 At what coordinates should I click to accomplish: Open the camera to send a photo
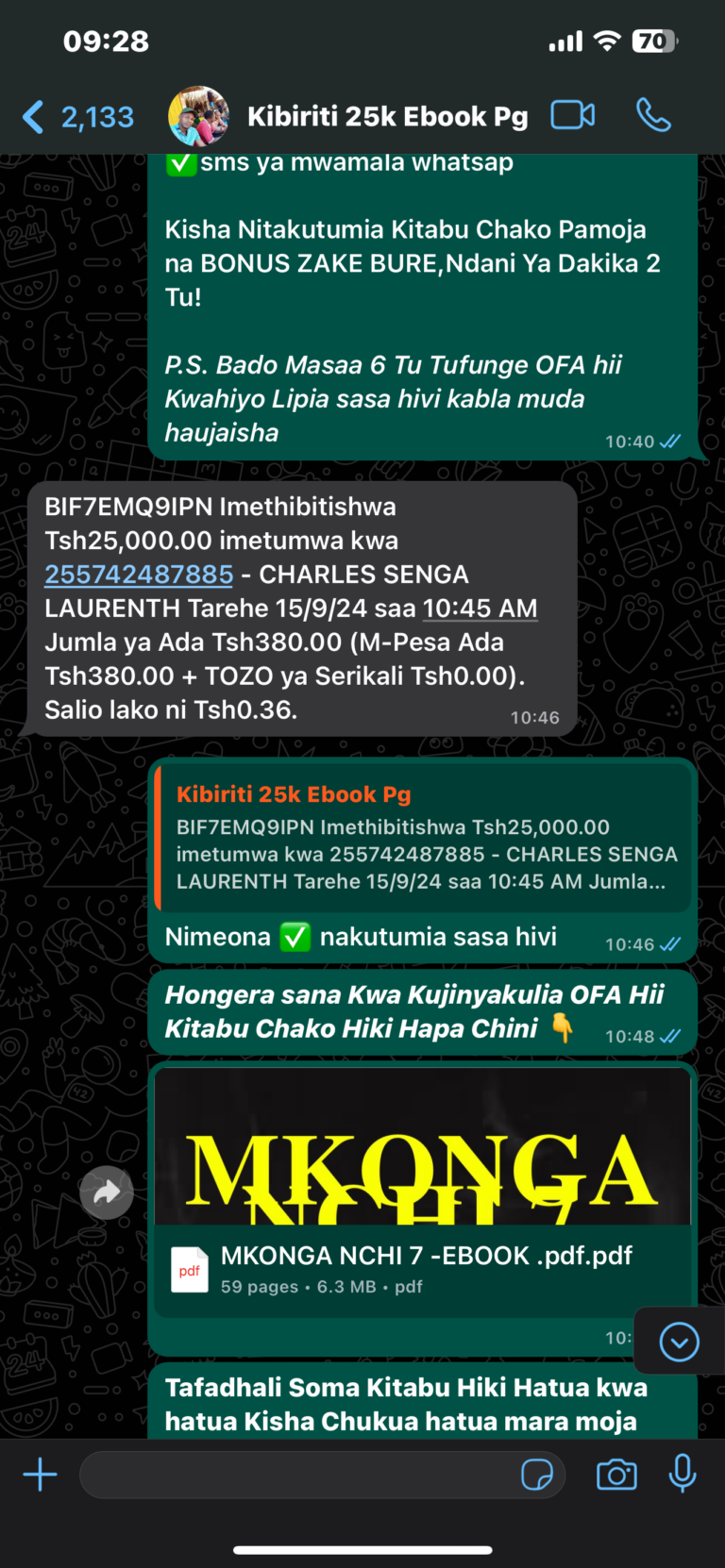616,1475
